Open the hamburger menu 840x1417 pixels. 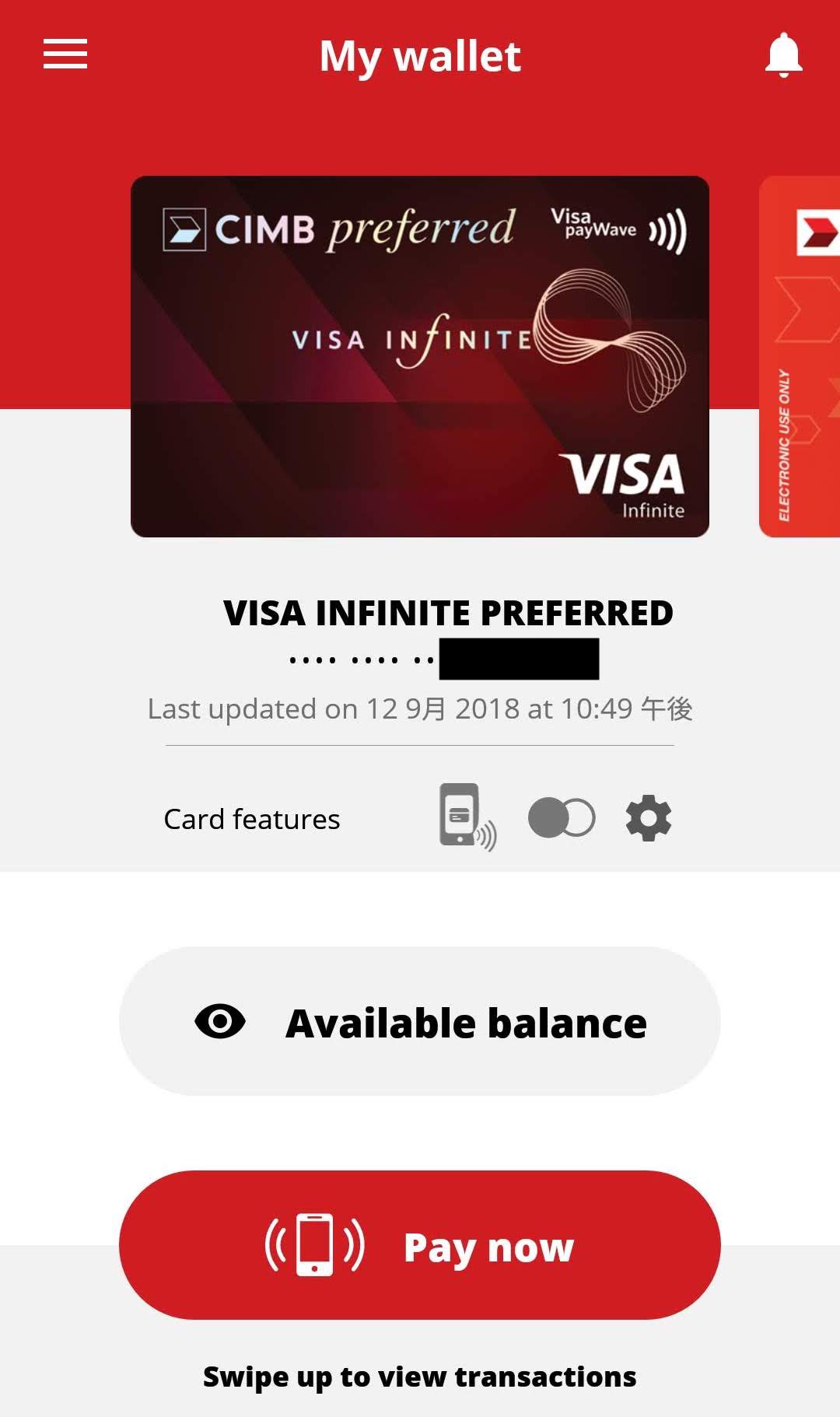[65, 54]
